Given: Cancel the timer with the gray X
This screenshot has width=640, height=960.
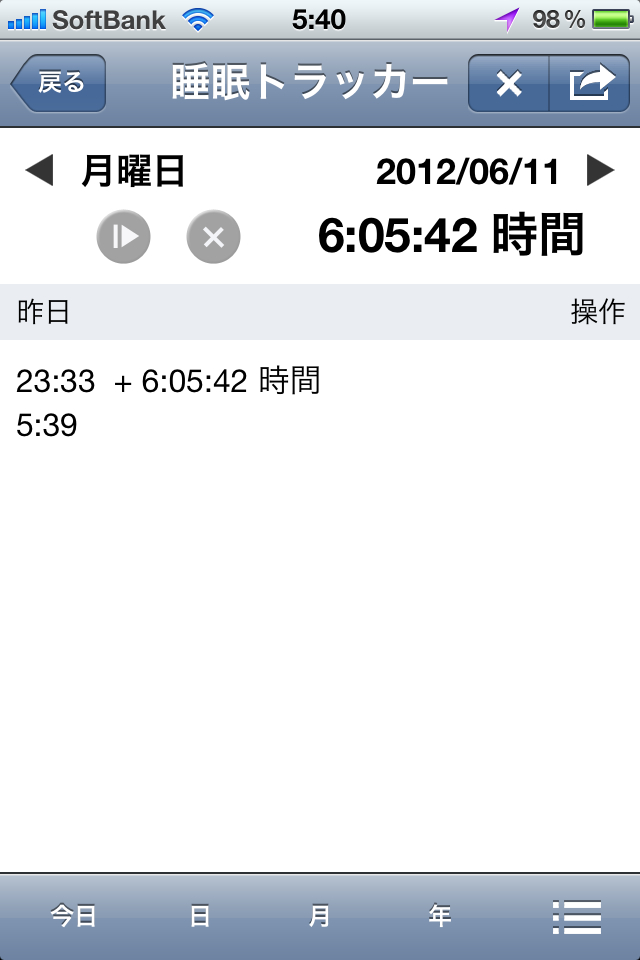Looking at the screenshot, I should click(x=213, y=237).
